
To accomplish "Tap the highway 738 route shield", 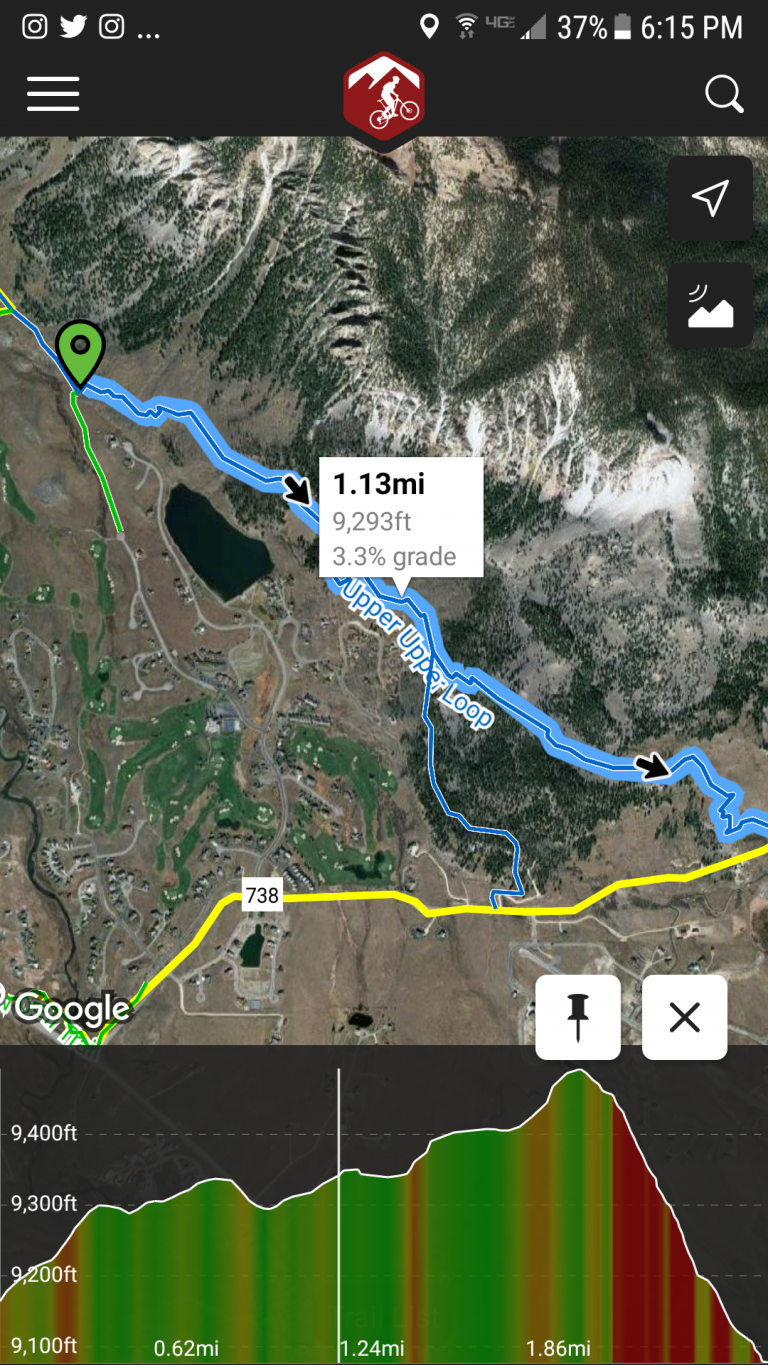I will [x=261, y=896].
